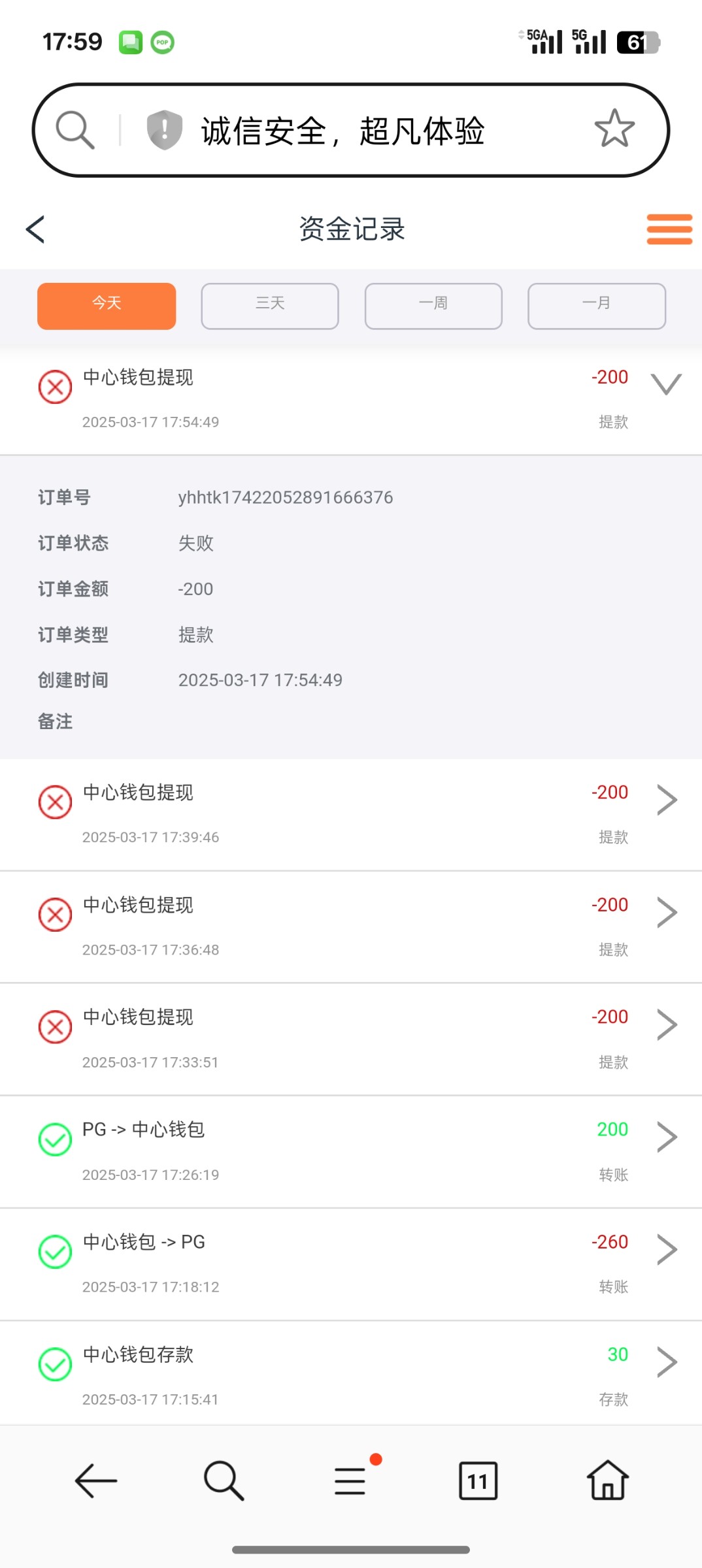Open the address bar showing 诚信安全，超凡体验
Image resolution: width=702 pixels, height=1568 pixels.
(343, 131)
